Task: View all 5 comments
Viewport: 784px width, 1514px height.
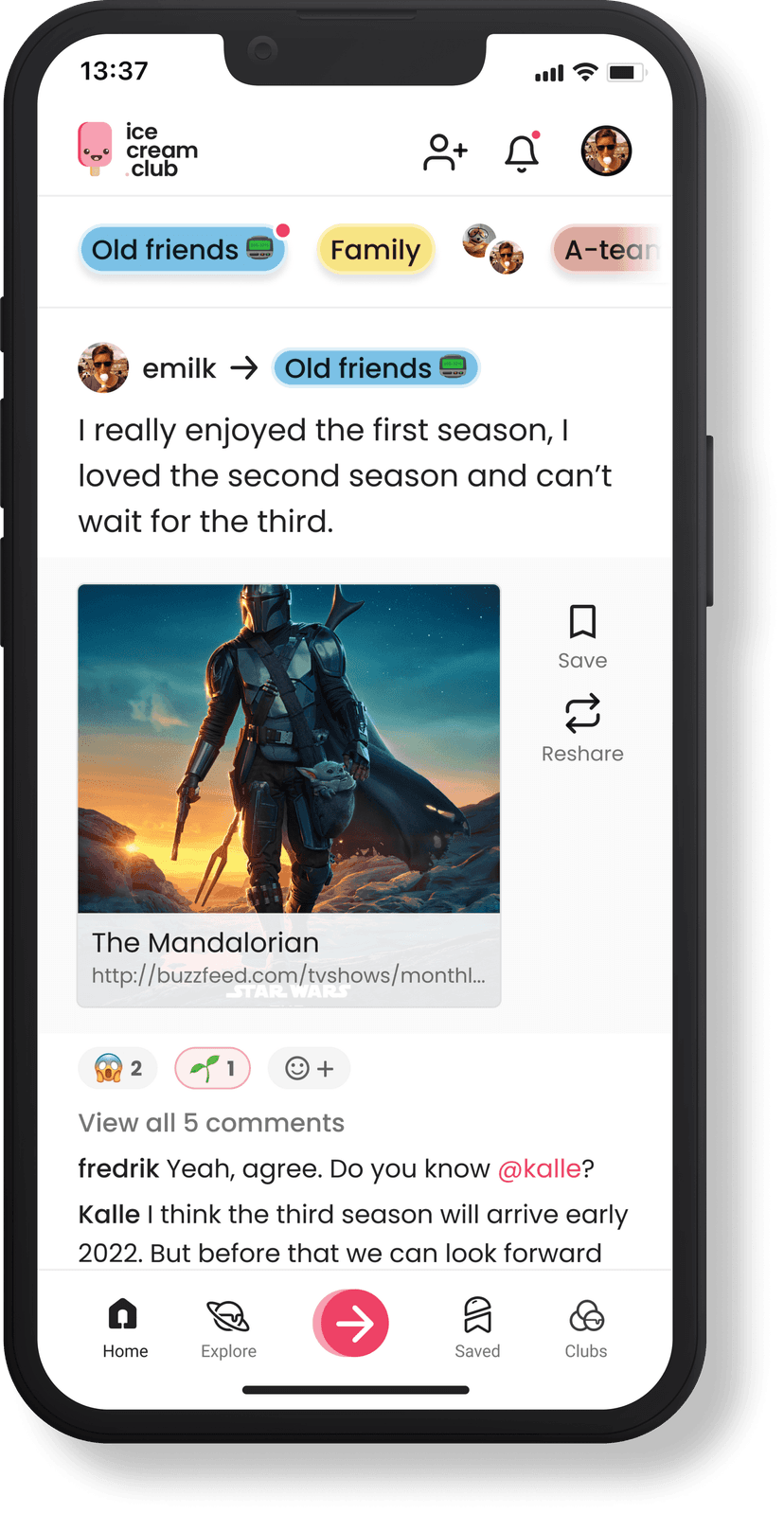Action: [x=211, y=1123]
